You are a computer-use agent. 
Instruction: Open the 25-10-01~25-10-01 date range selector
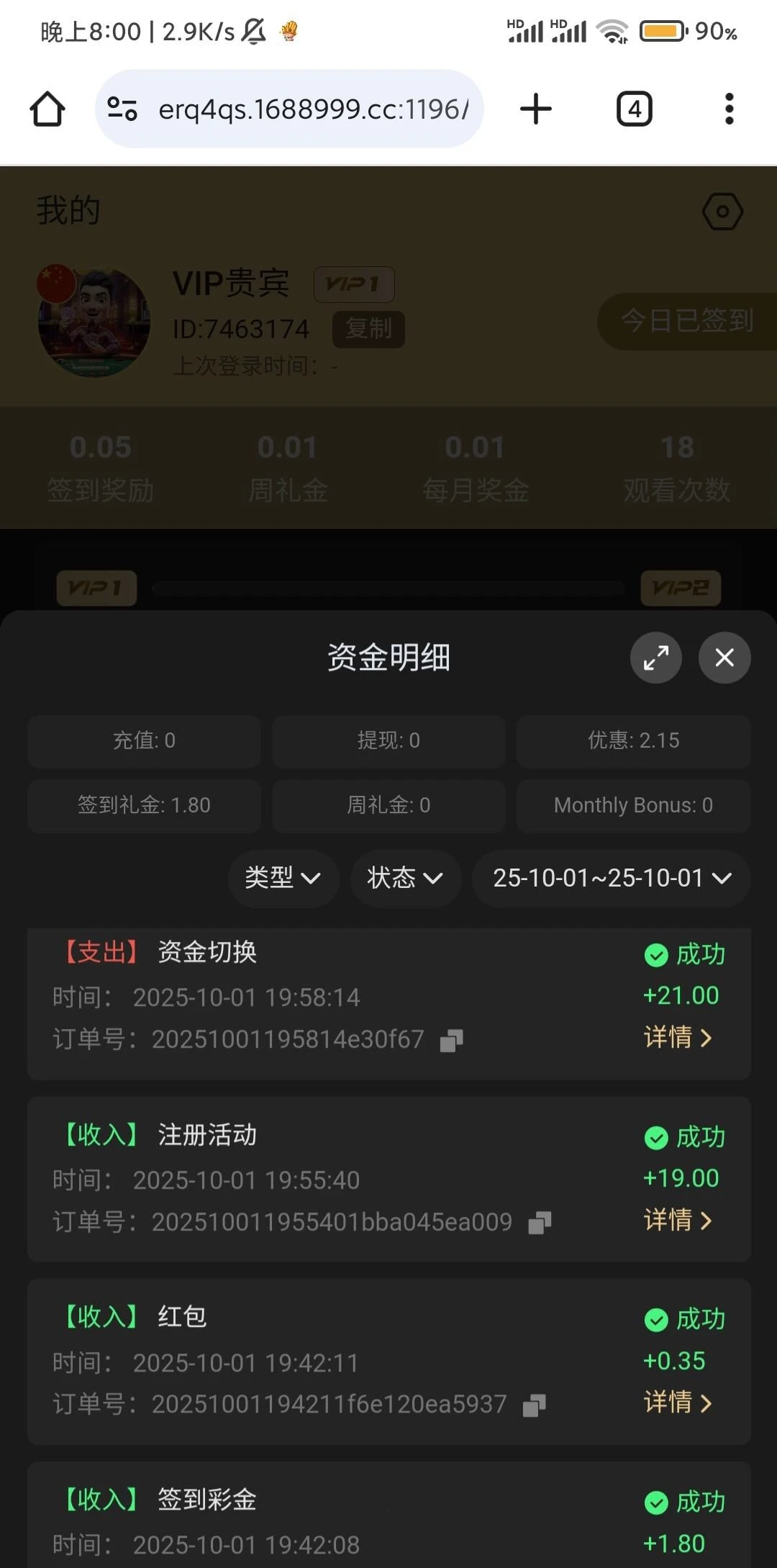click(x=610, y=878)
